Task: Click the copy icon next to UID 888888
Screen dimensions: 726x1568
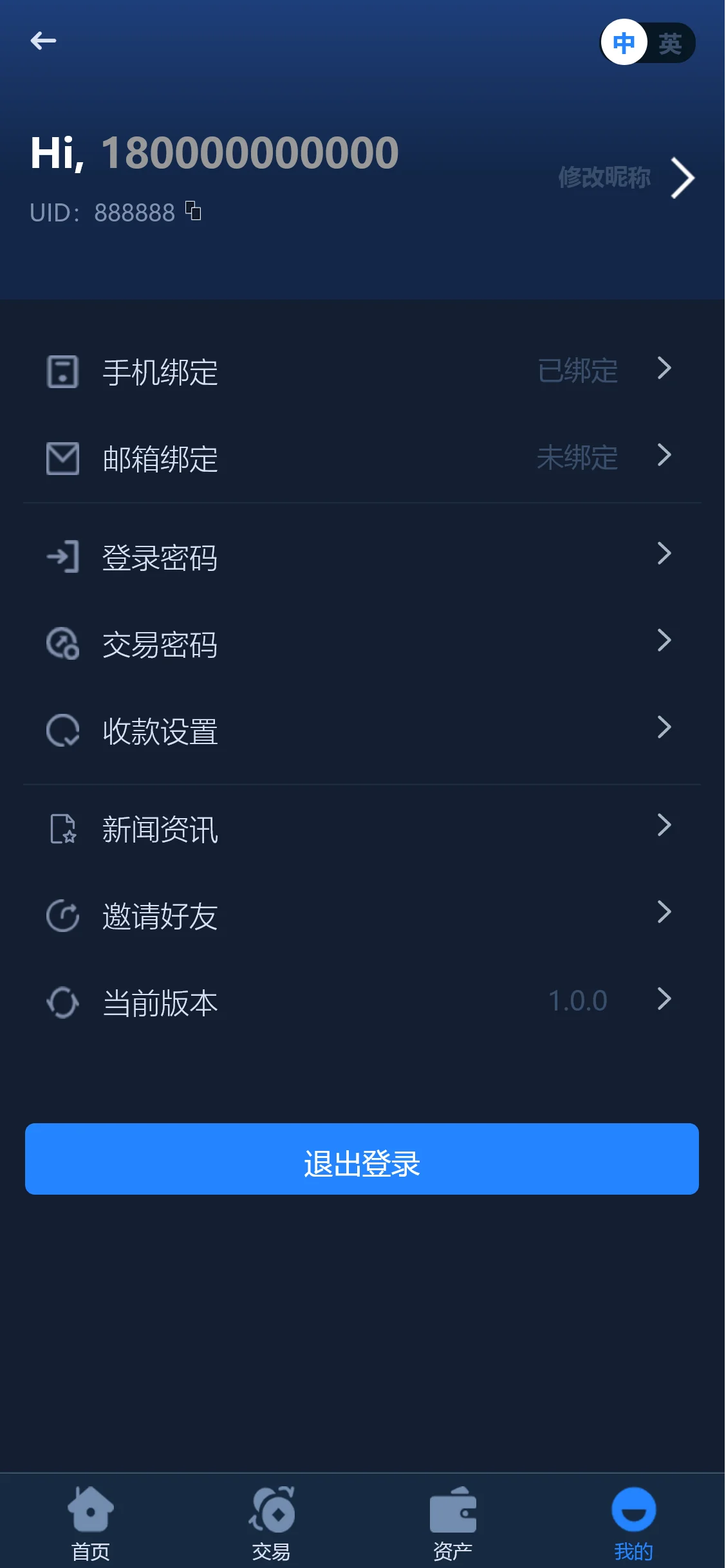Action: click(194, 212)
